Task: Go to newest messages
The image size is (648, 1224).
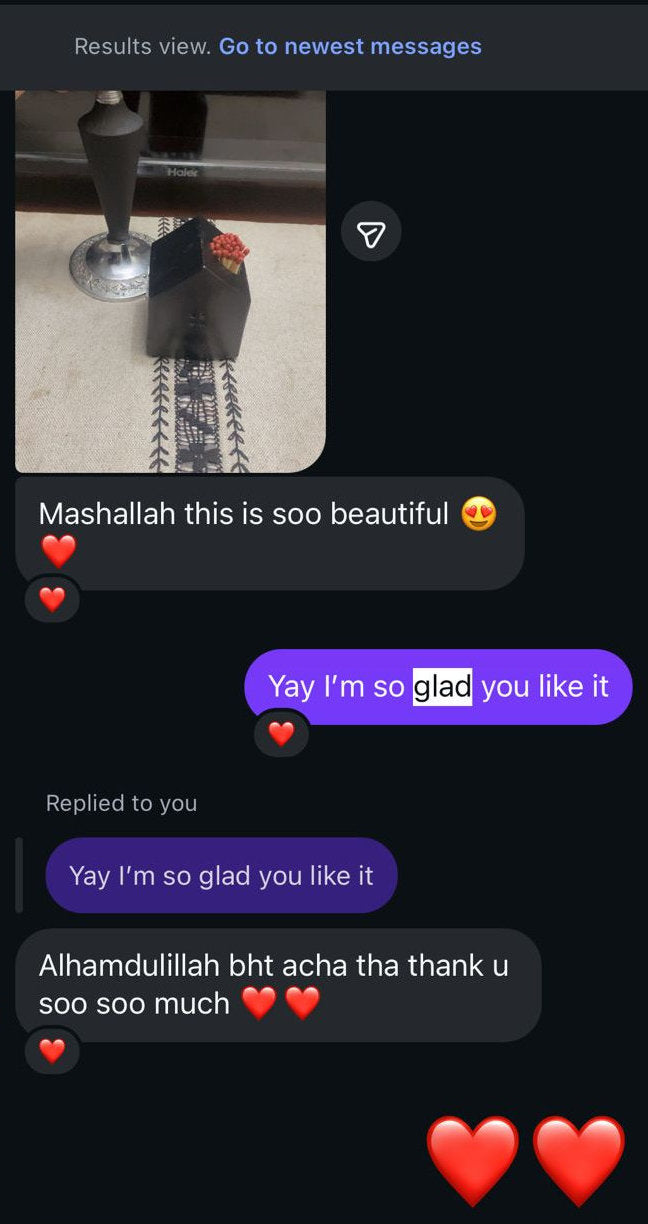Action: coord(350,46)
